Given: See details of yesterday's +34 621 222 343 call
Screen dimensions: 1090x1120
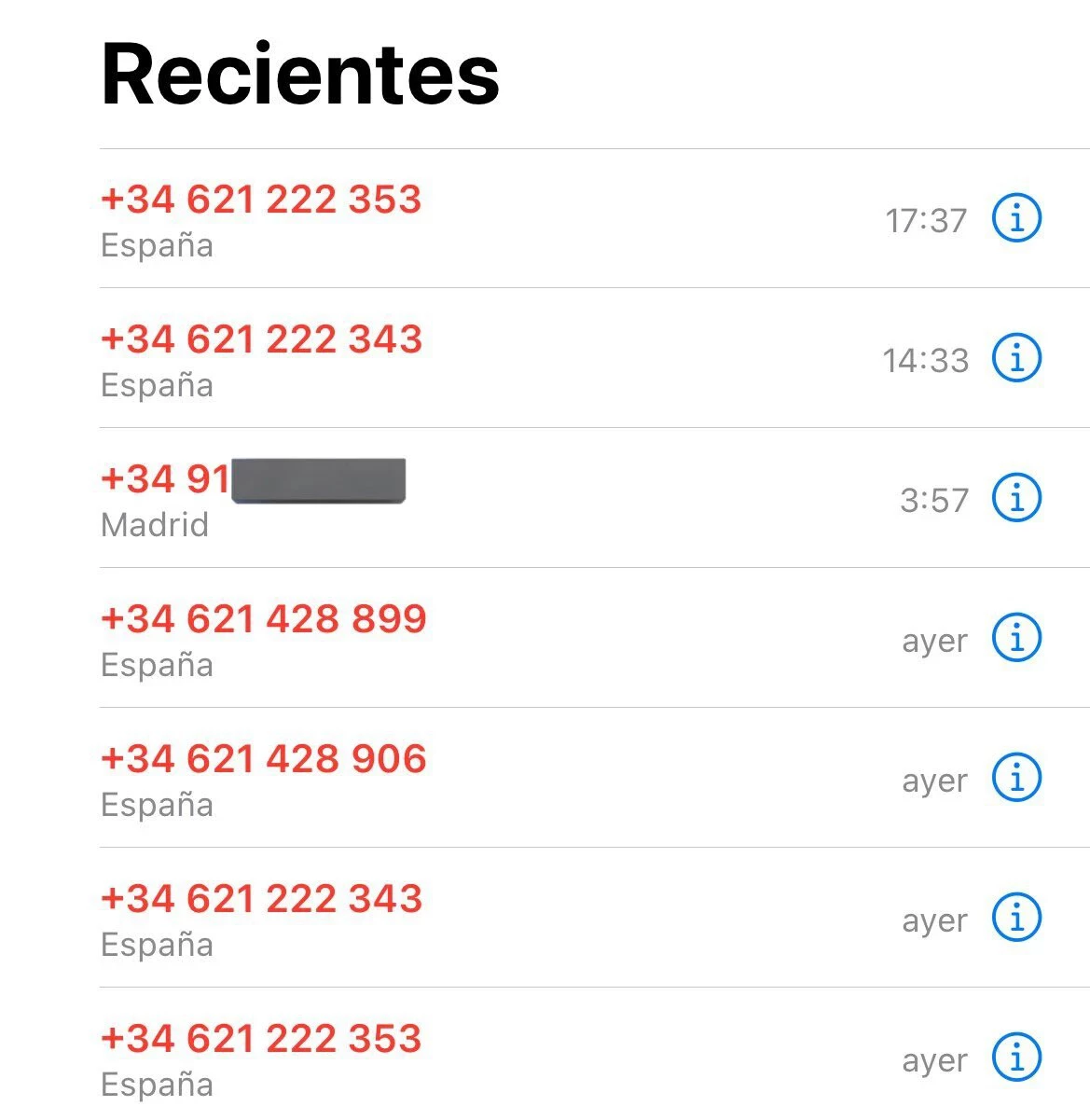Looking at the screenshot, I should click(x=1015, y=919).
